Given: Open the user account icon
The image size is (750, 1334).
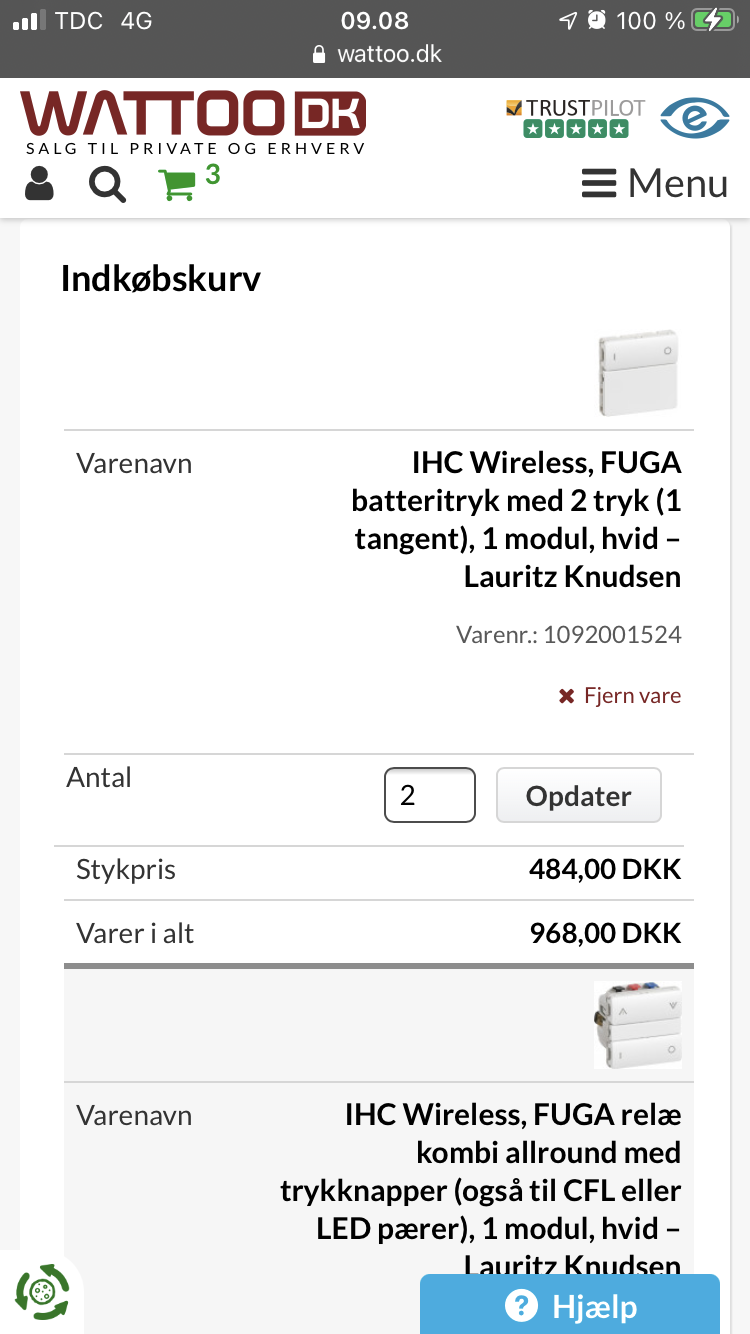Looking at the screenshot, I should 39,184.
